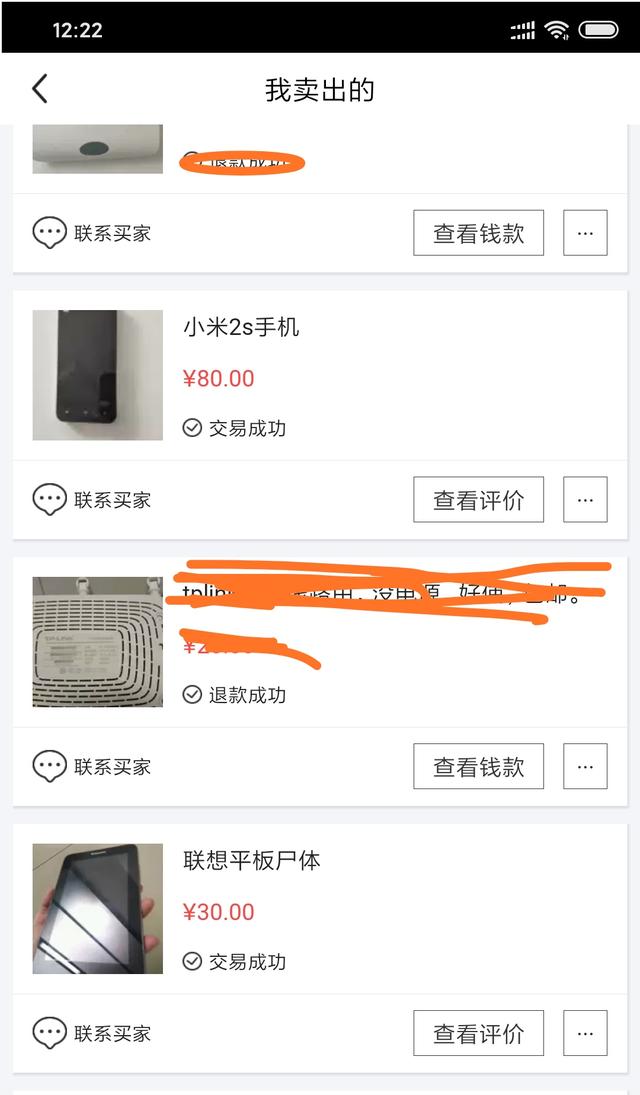Contact the buyer of the white appliance order
This screenshot has width=640, height=1095.
(x=92, y=233)
